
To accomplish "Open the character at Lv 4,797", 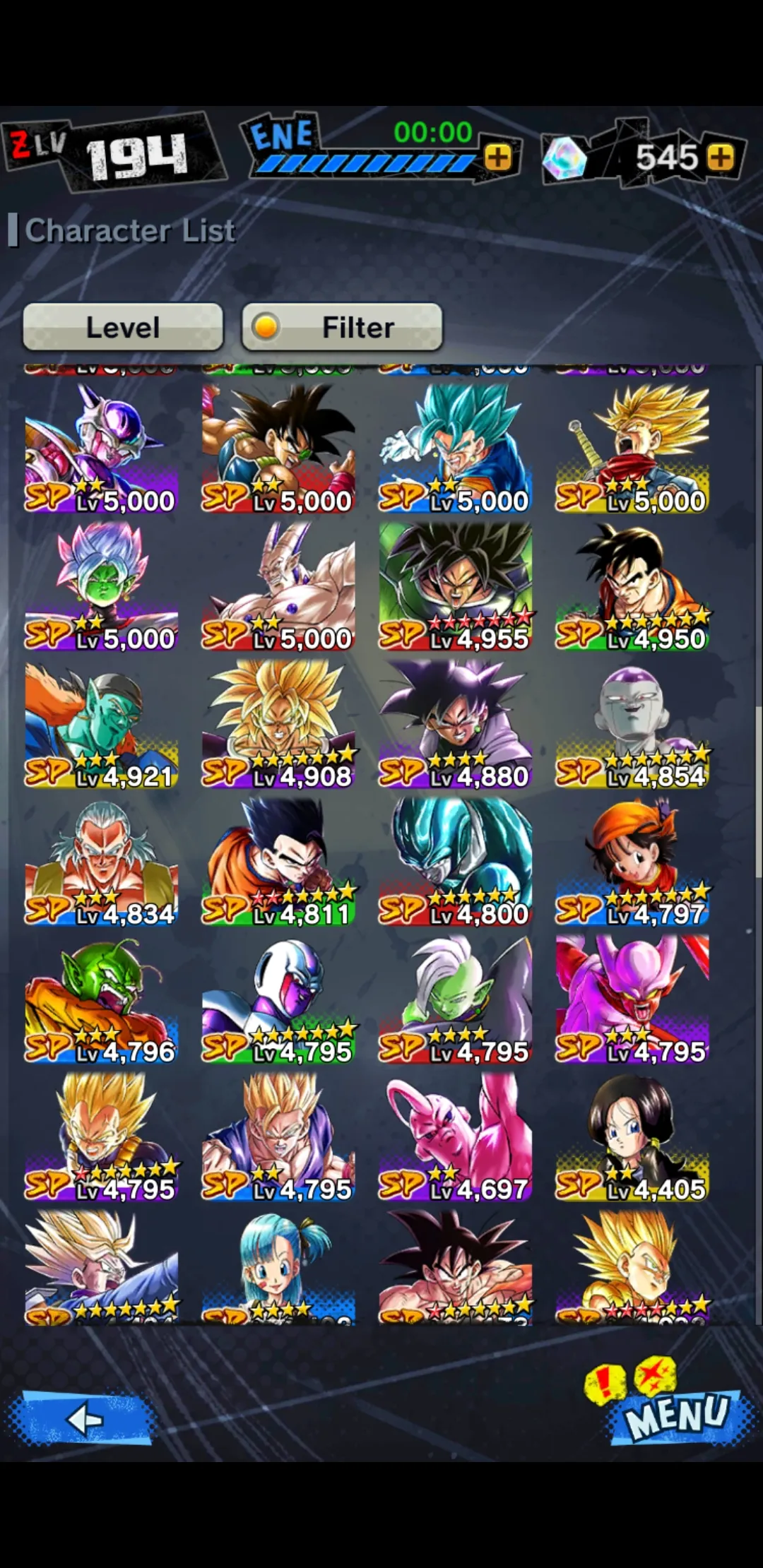I will 632,862.
